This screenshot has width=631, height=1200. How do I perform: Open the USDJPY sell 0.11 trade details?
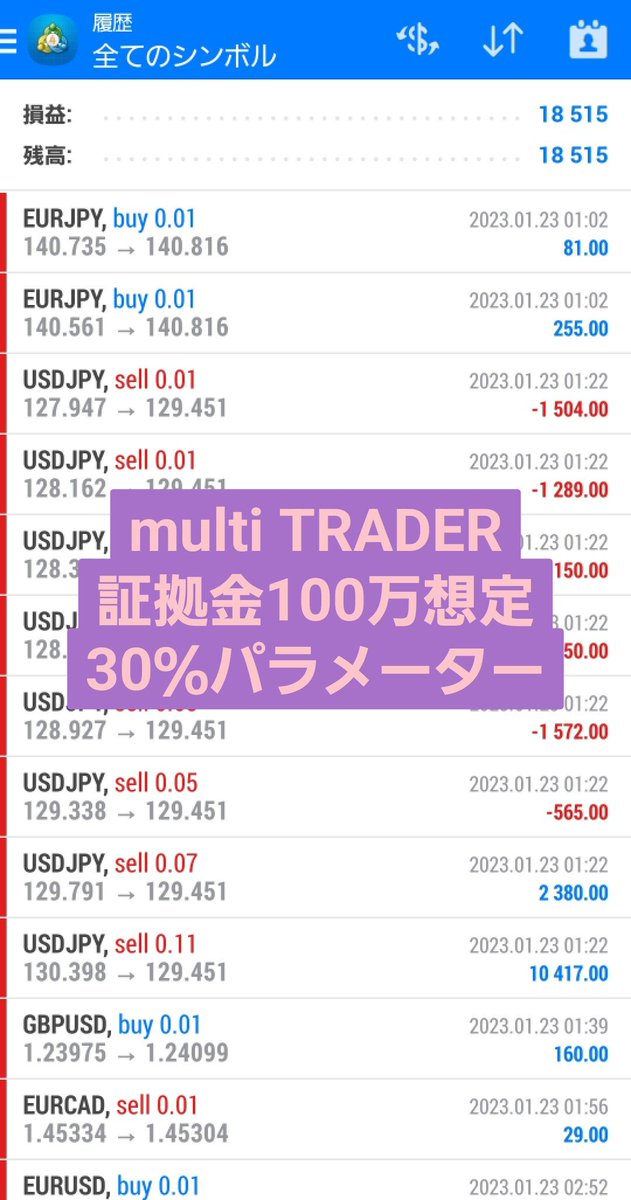tap(315, 958)
